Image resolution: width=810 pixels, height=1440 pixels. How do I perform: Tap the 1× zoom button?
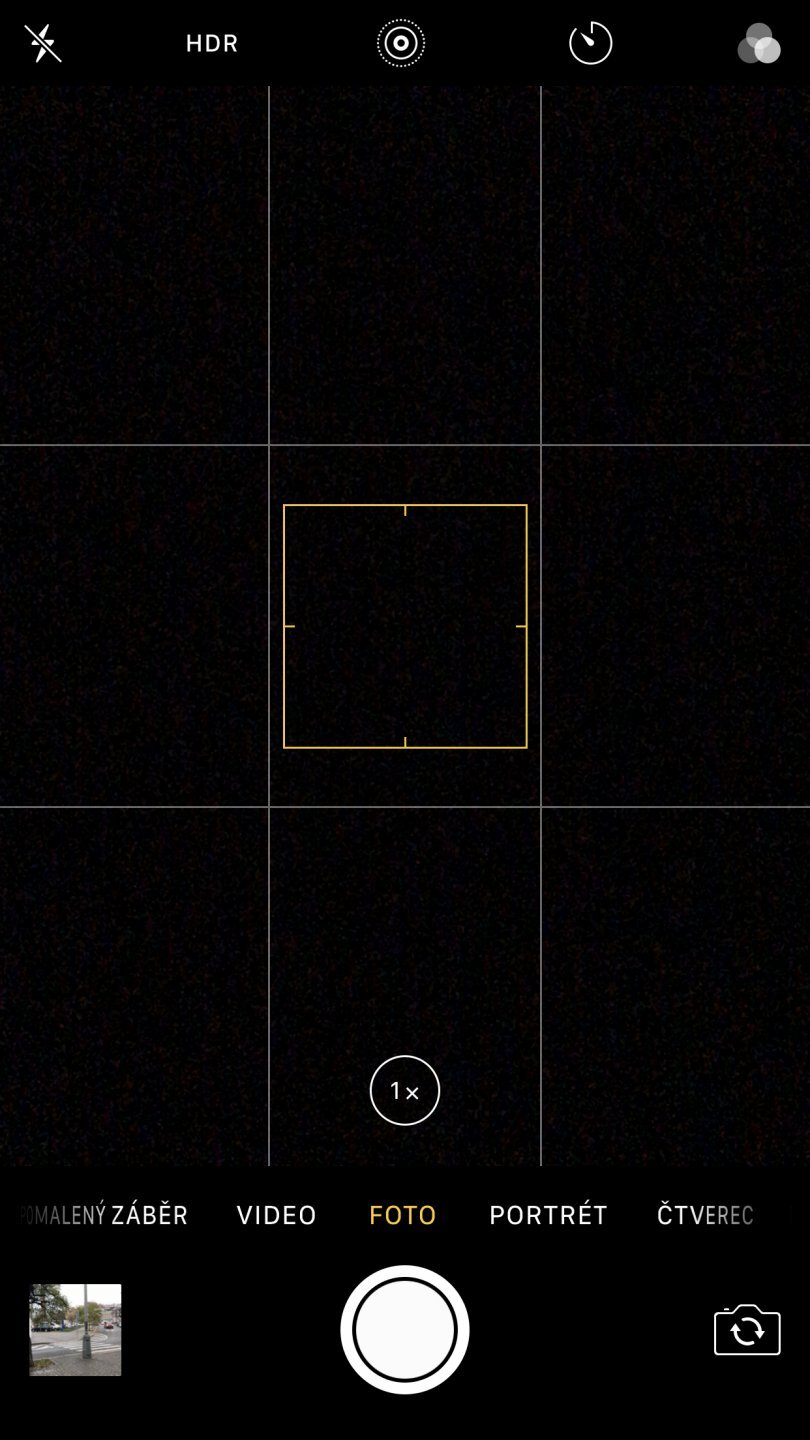[x=405, y=1091]
